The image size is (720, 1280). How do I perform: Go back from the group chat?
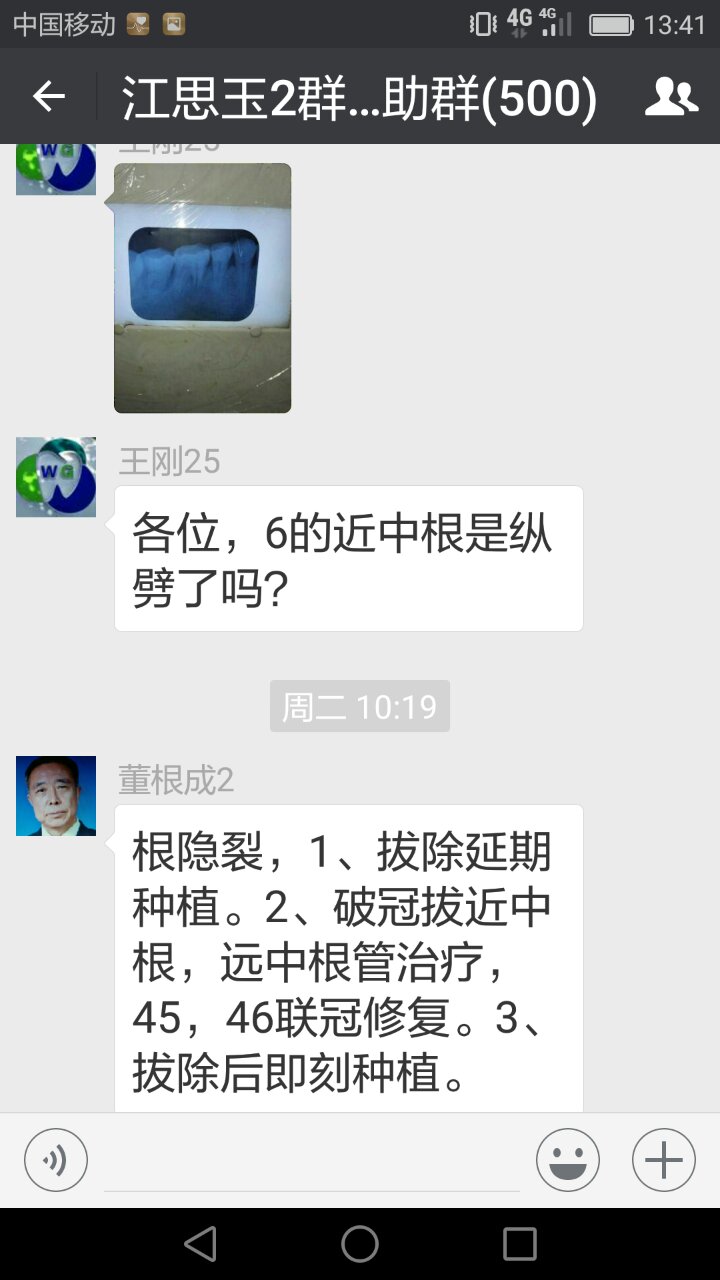(x=48, y=97)
